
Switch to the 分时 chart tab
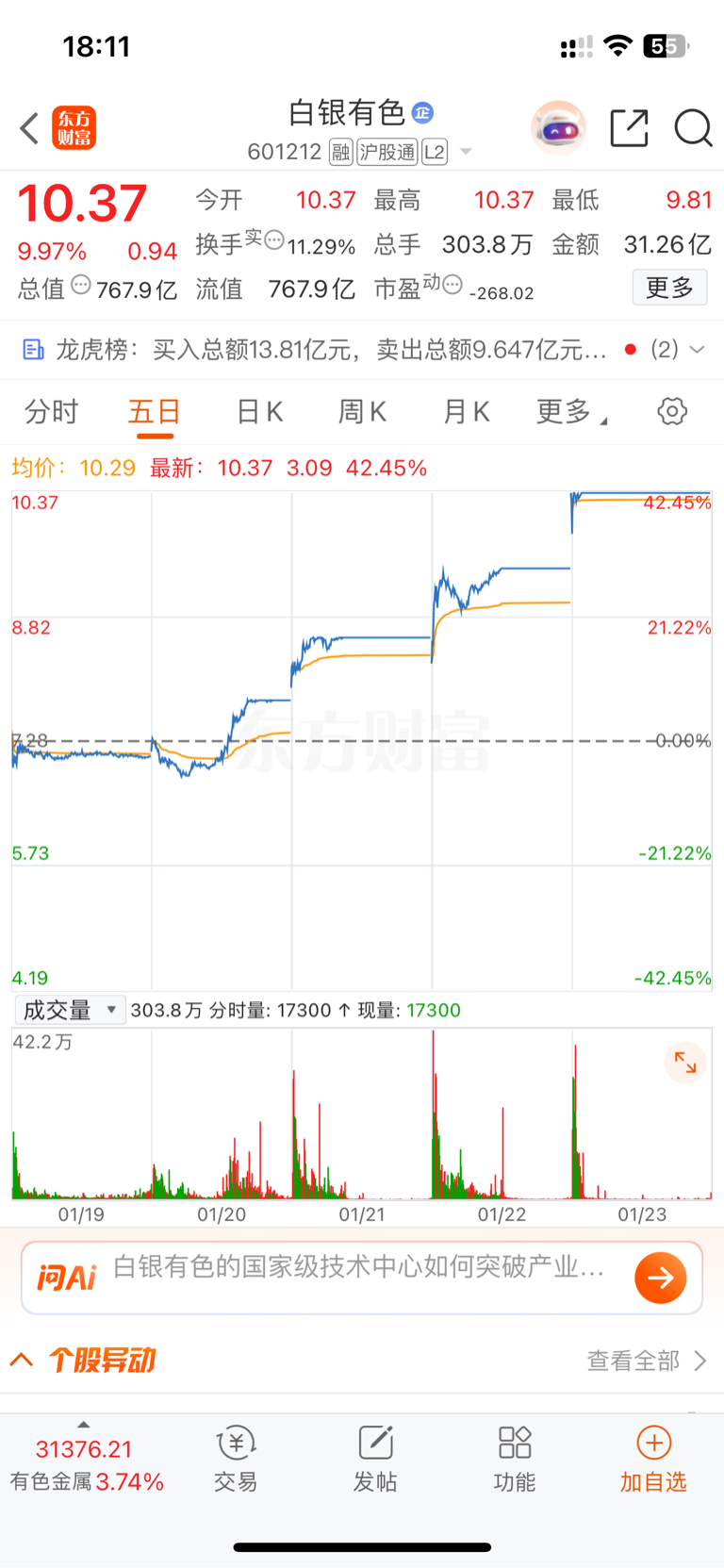click(x=52, y=412)
